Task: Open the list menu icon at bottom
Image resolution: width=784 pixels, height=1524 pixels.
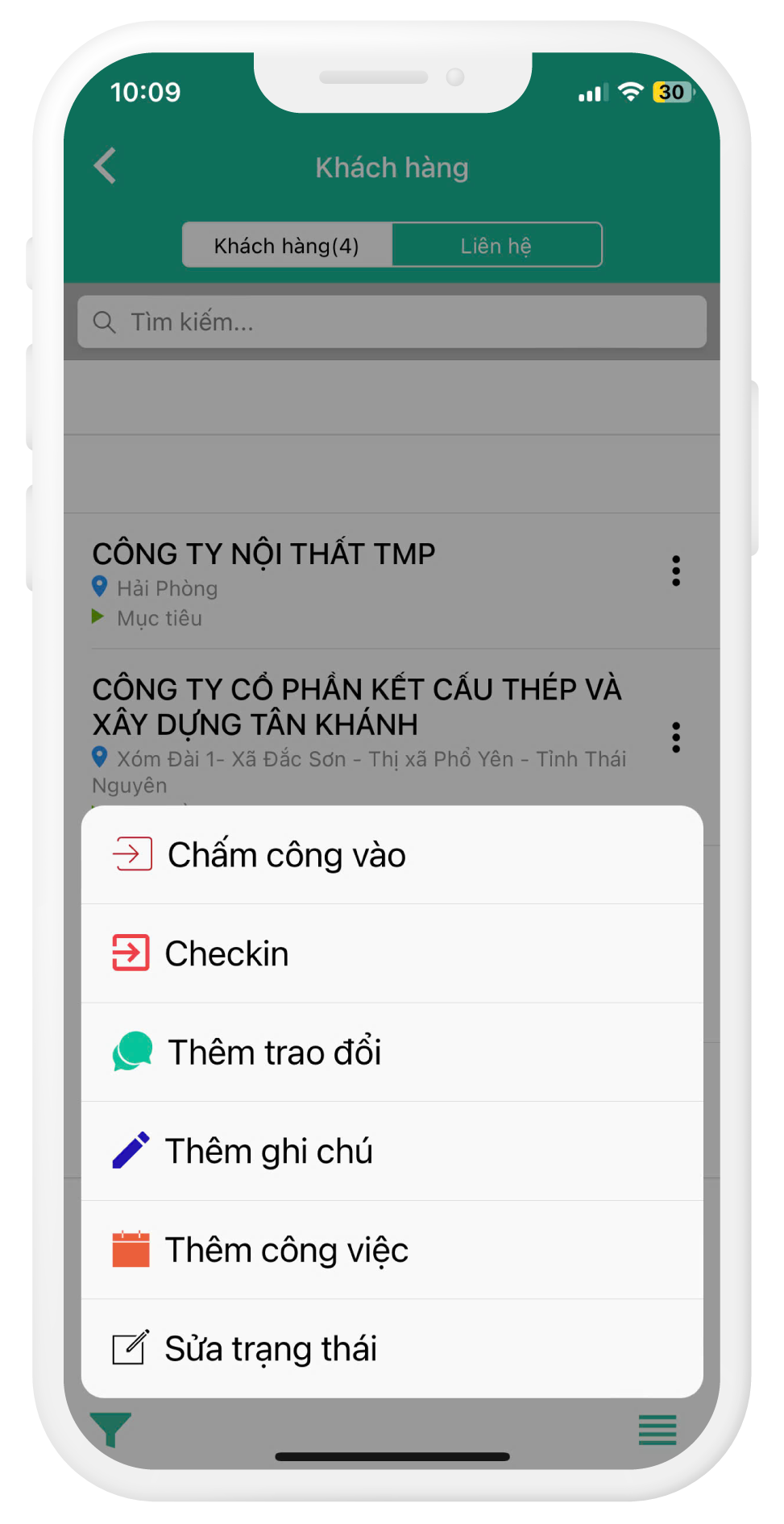Action: point(657,1430)
